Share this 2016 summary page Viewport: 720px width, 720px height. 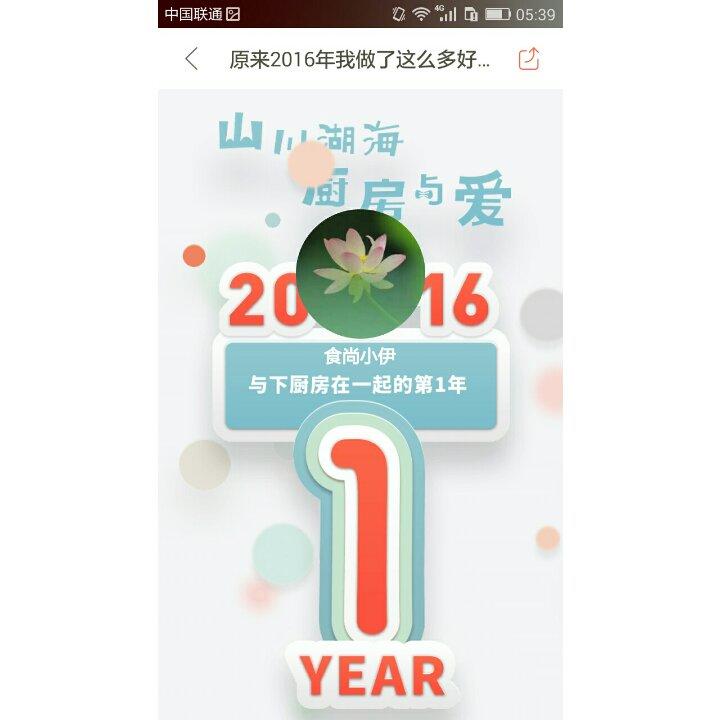pos(529,58)
